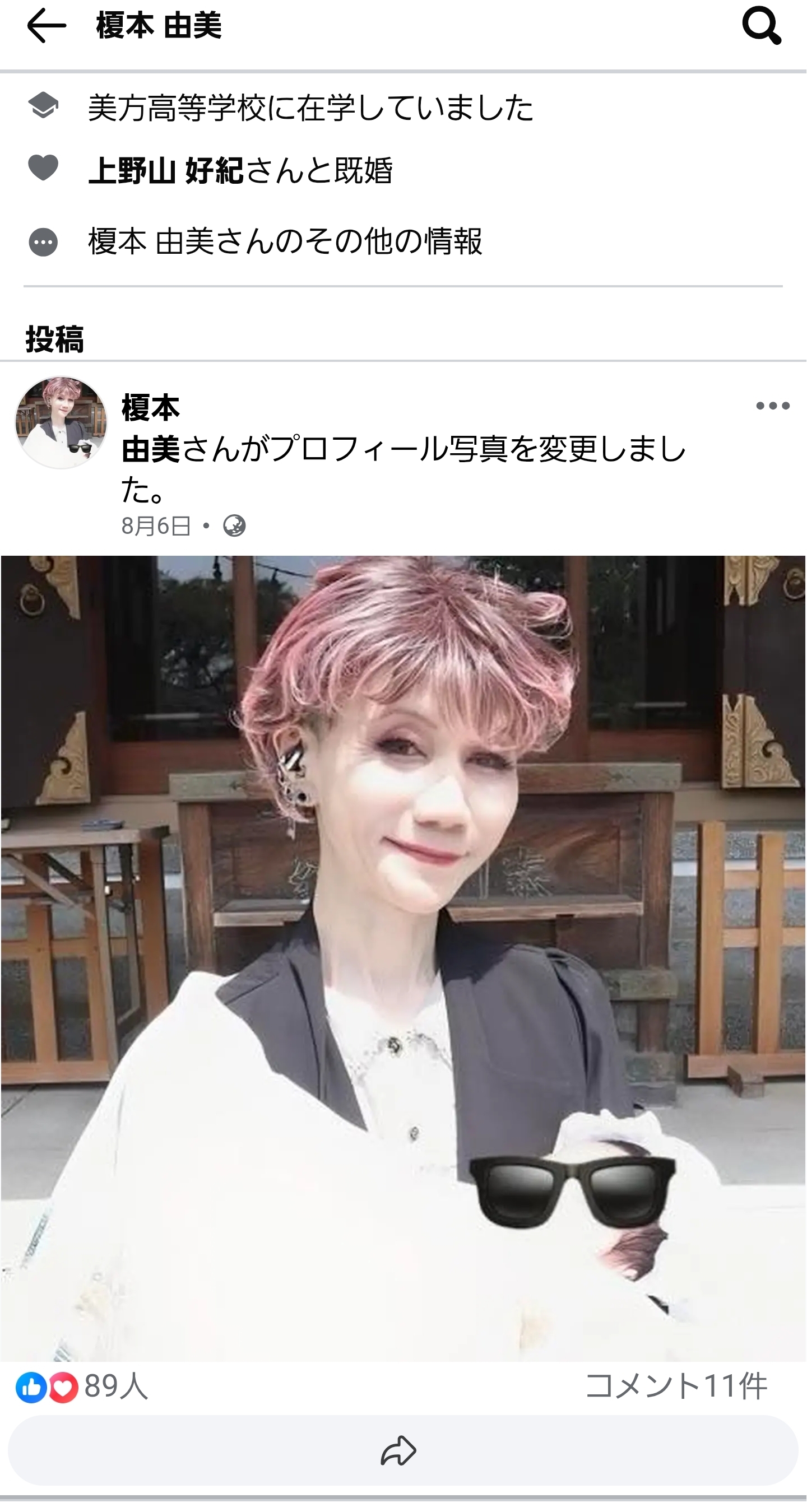Open the post's three-dot options menu
The height and width of the screenshot is (1512, 807).
click(x=772, y=406)
